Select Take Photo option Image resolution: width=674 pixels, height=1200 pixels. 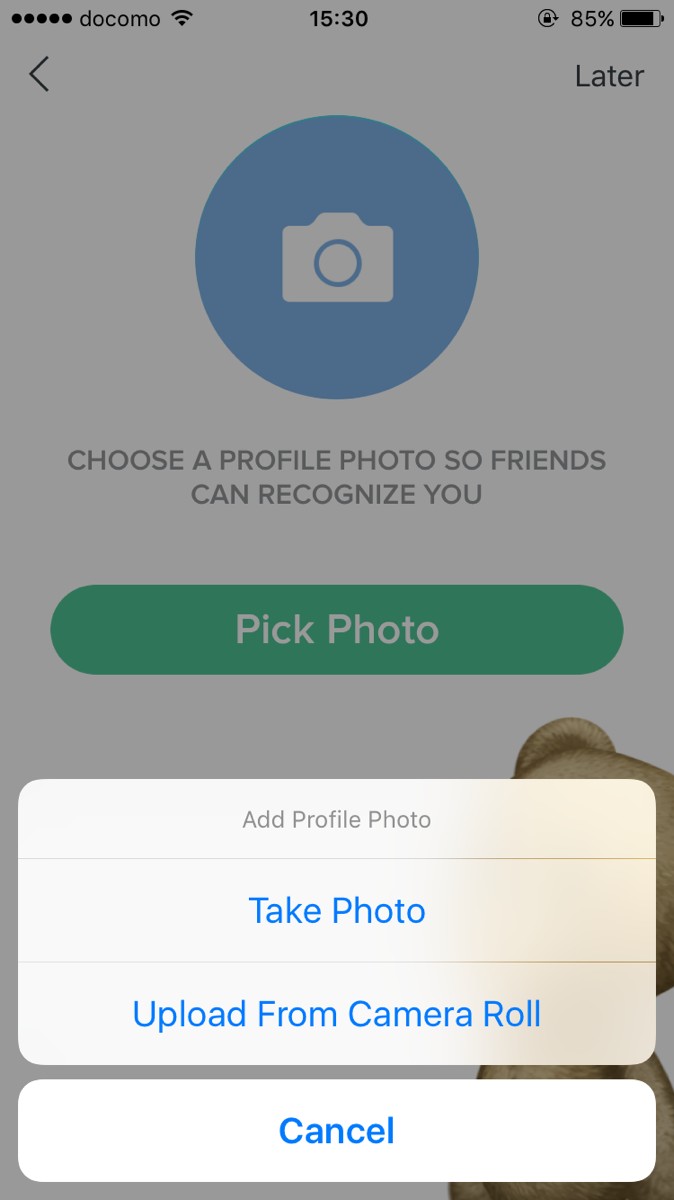[x=337, y=911]
